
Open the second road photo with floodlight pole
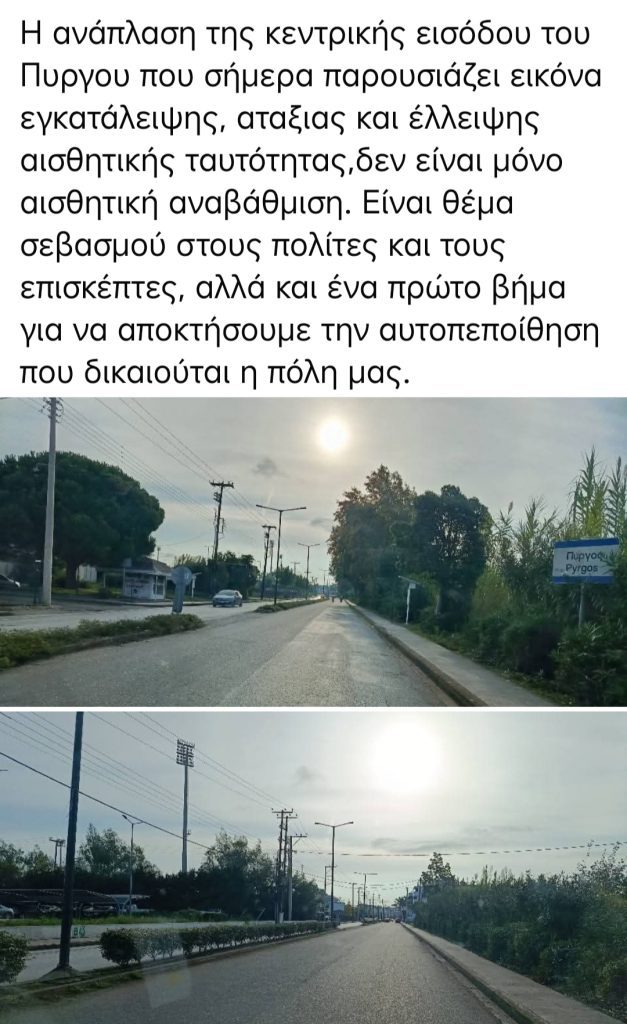[313, 867]
